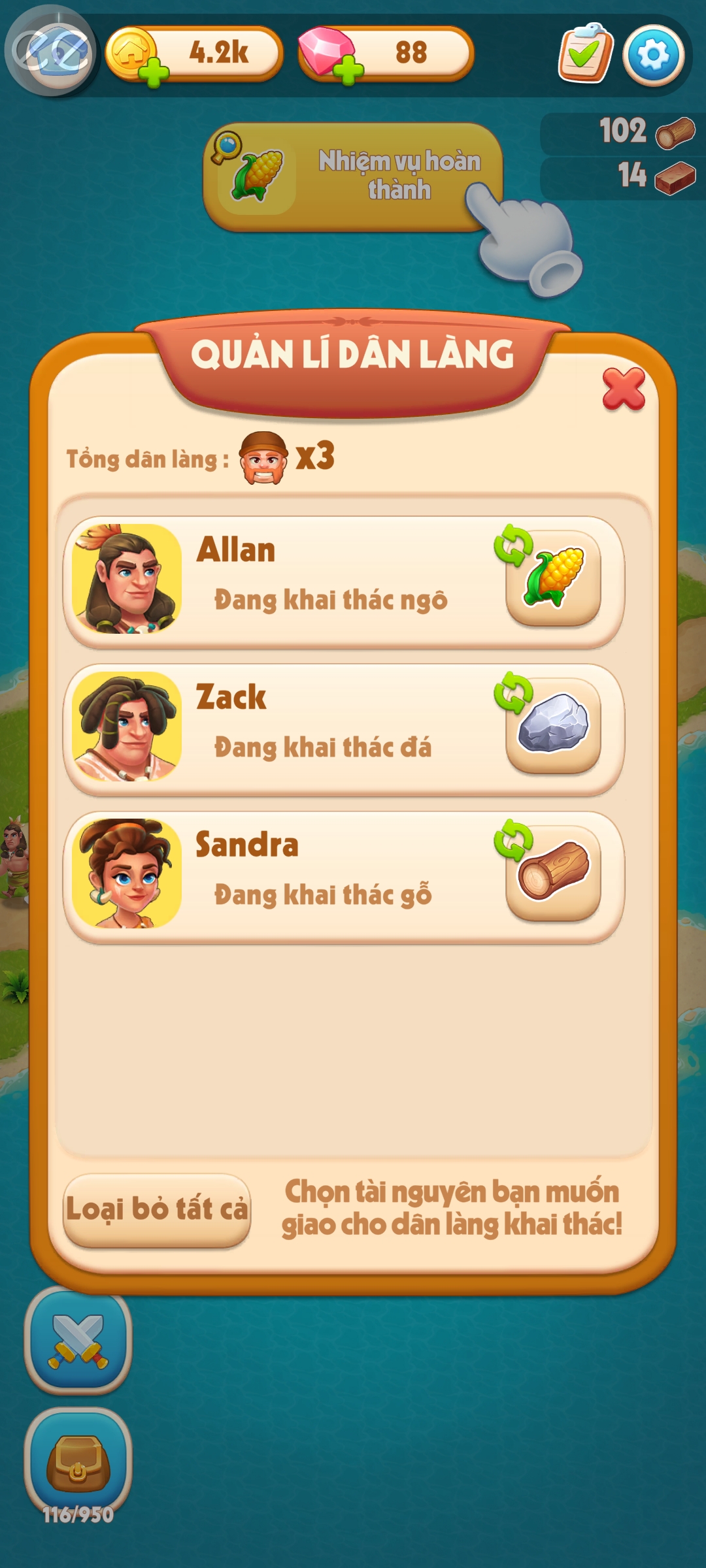Claim the Nhiệm vụ hoàn thành corn quest
The width and height of the screenshot is (706, 1568).
click(x=353, y=176)
